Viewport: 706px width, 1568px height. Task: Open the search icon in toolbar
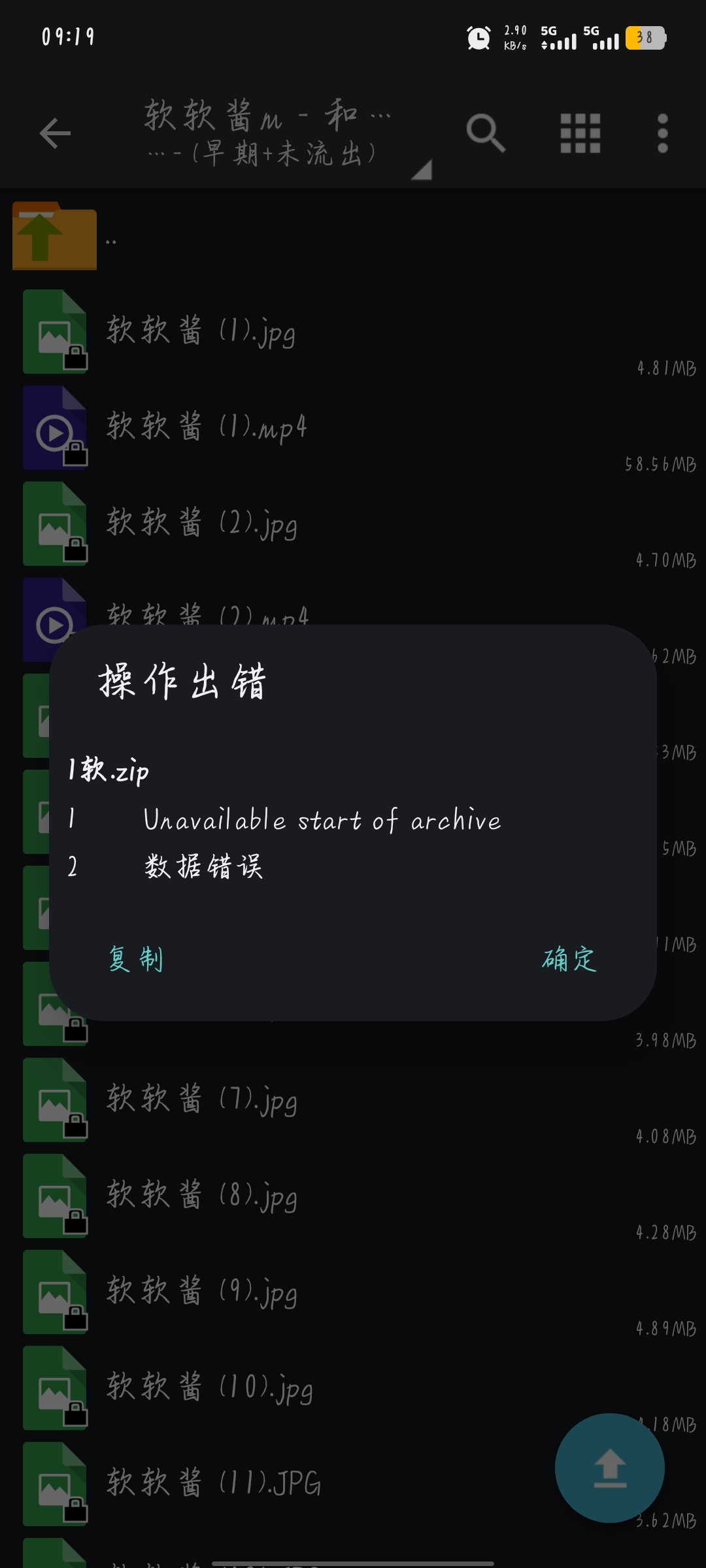point(486,133)
